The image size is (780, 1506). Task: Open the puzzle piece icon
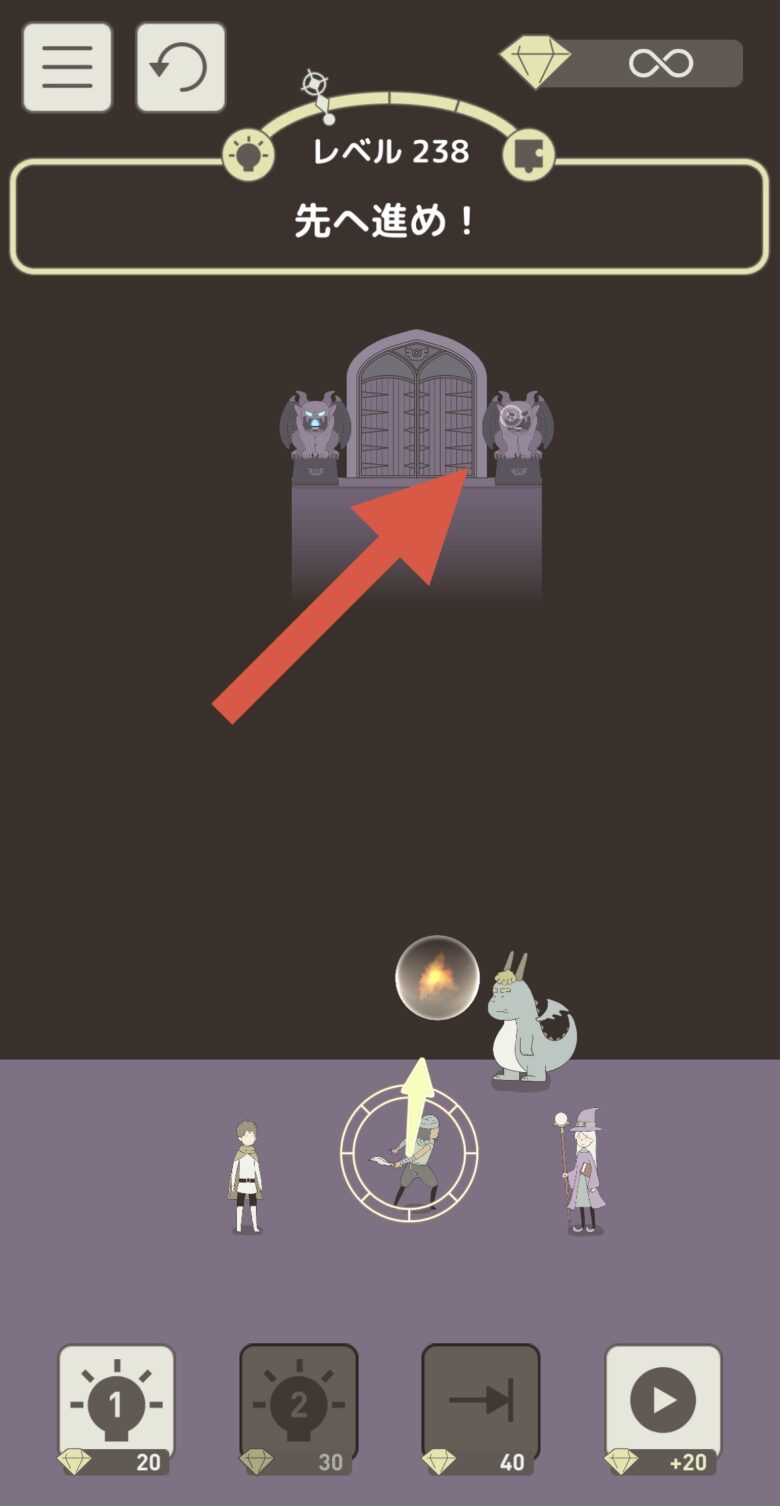(x=527, y=155)
